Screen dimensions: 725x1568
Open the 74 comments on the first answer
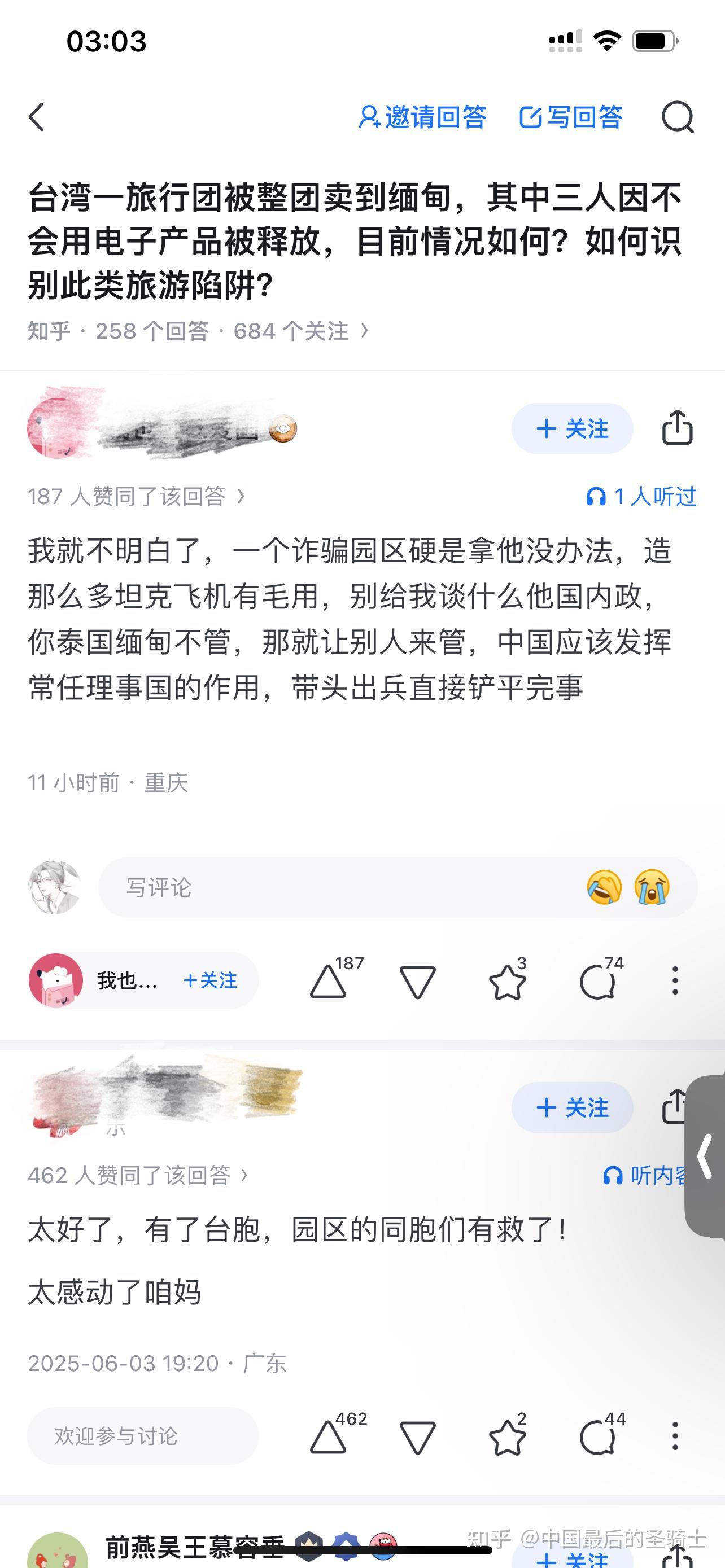tap(597, 981)
